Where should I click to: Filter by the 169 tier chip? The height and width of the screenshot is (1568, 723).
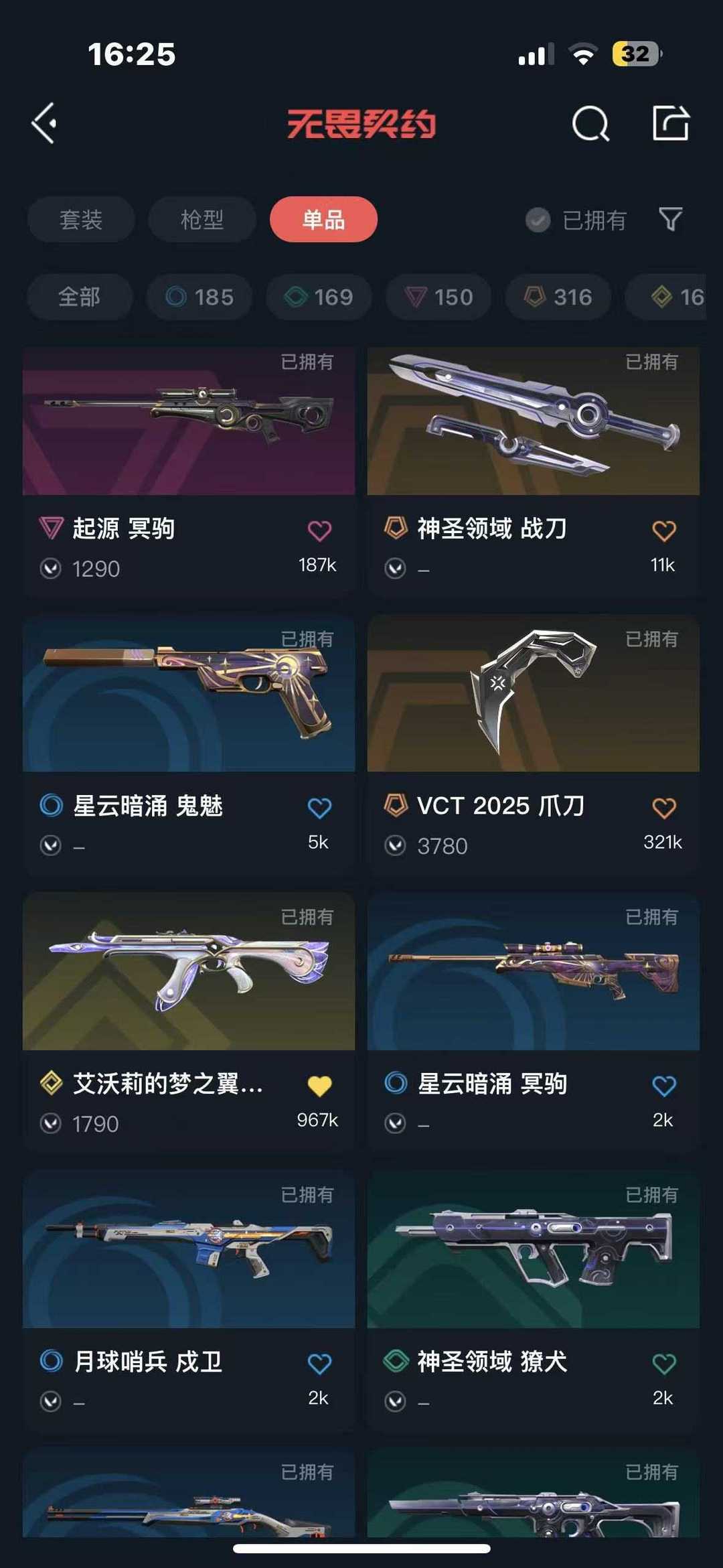tap(319, 297)
